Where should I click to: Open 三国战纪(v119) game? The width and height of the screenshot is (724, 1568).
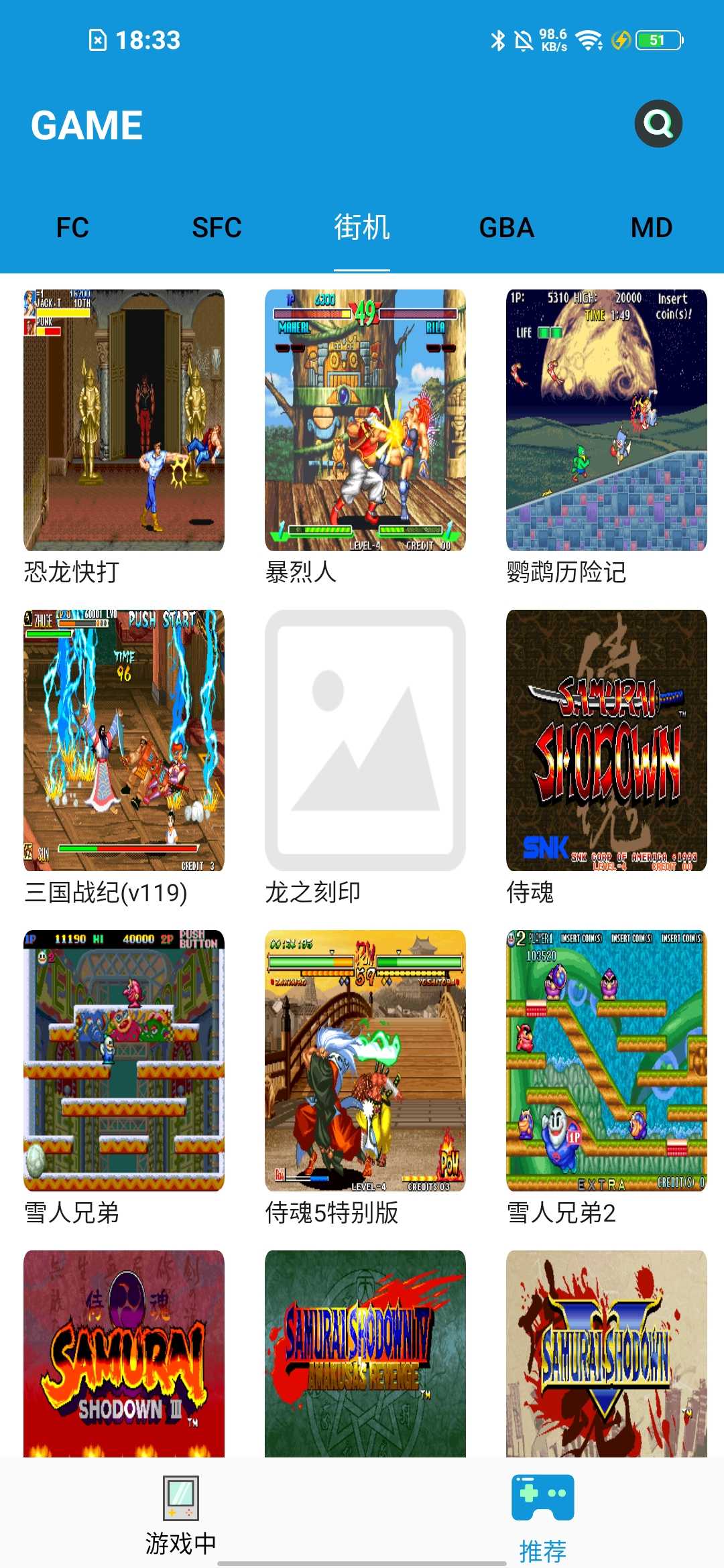pos(124,740)
